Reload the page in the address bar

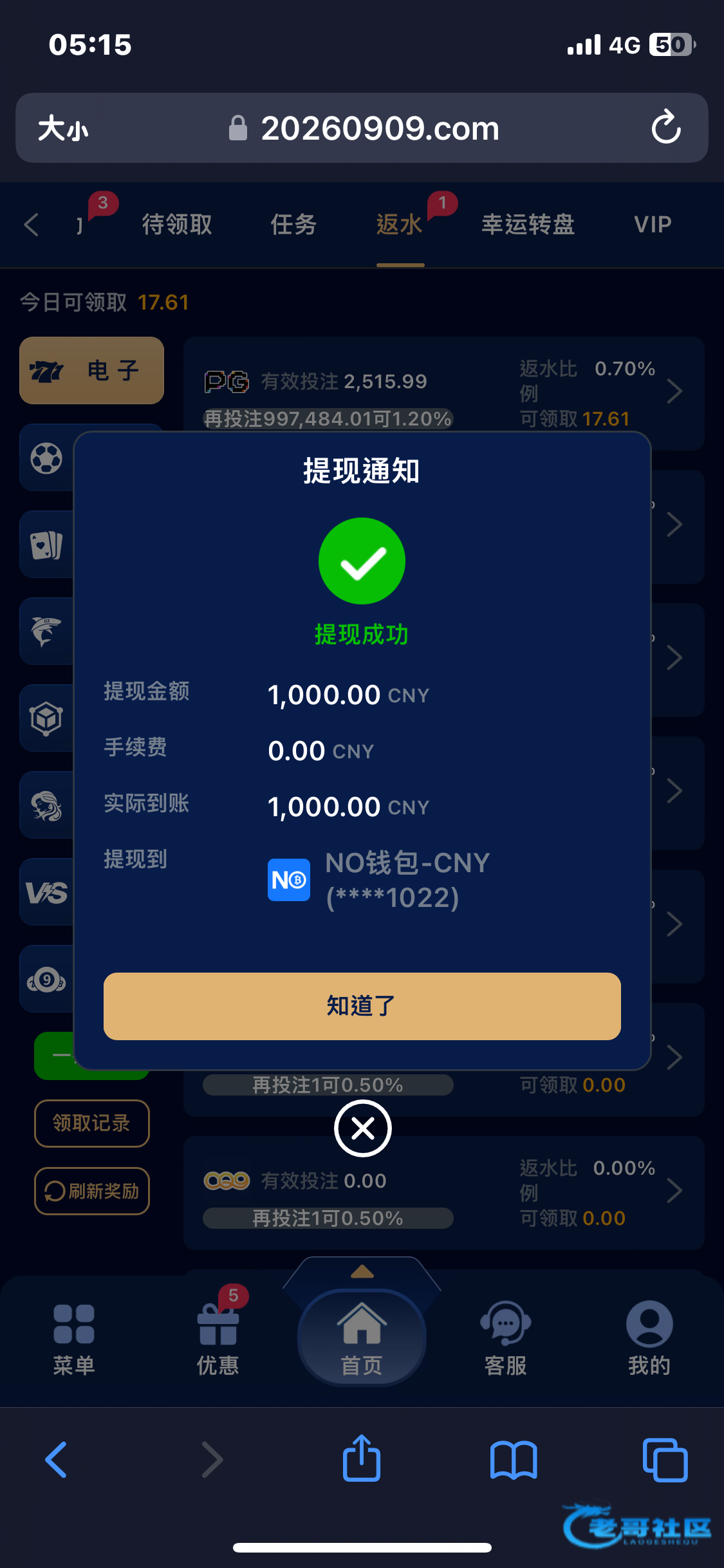click(665, 127)
